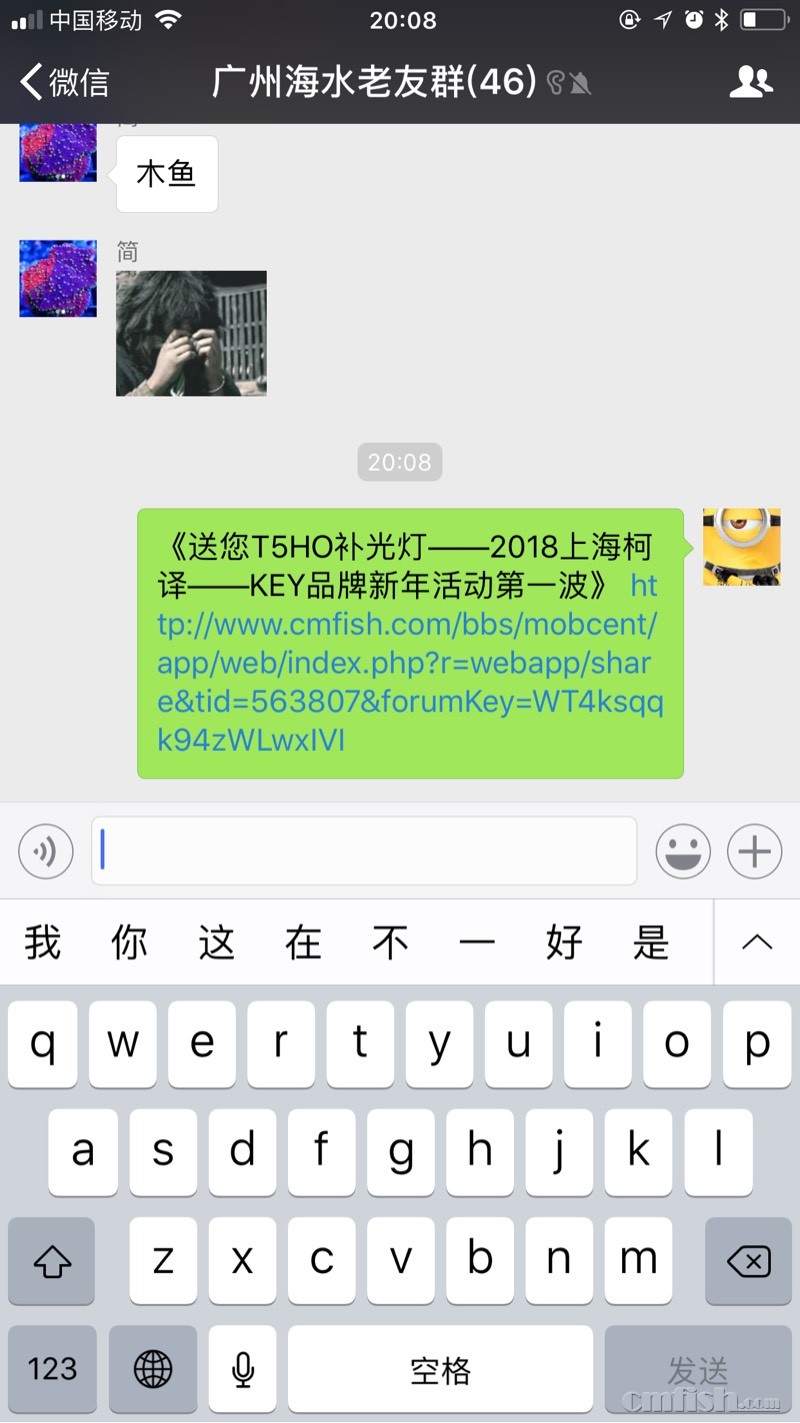
Task: Open my own minion avatar profile
Action: [741, 547]
